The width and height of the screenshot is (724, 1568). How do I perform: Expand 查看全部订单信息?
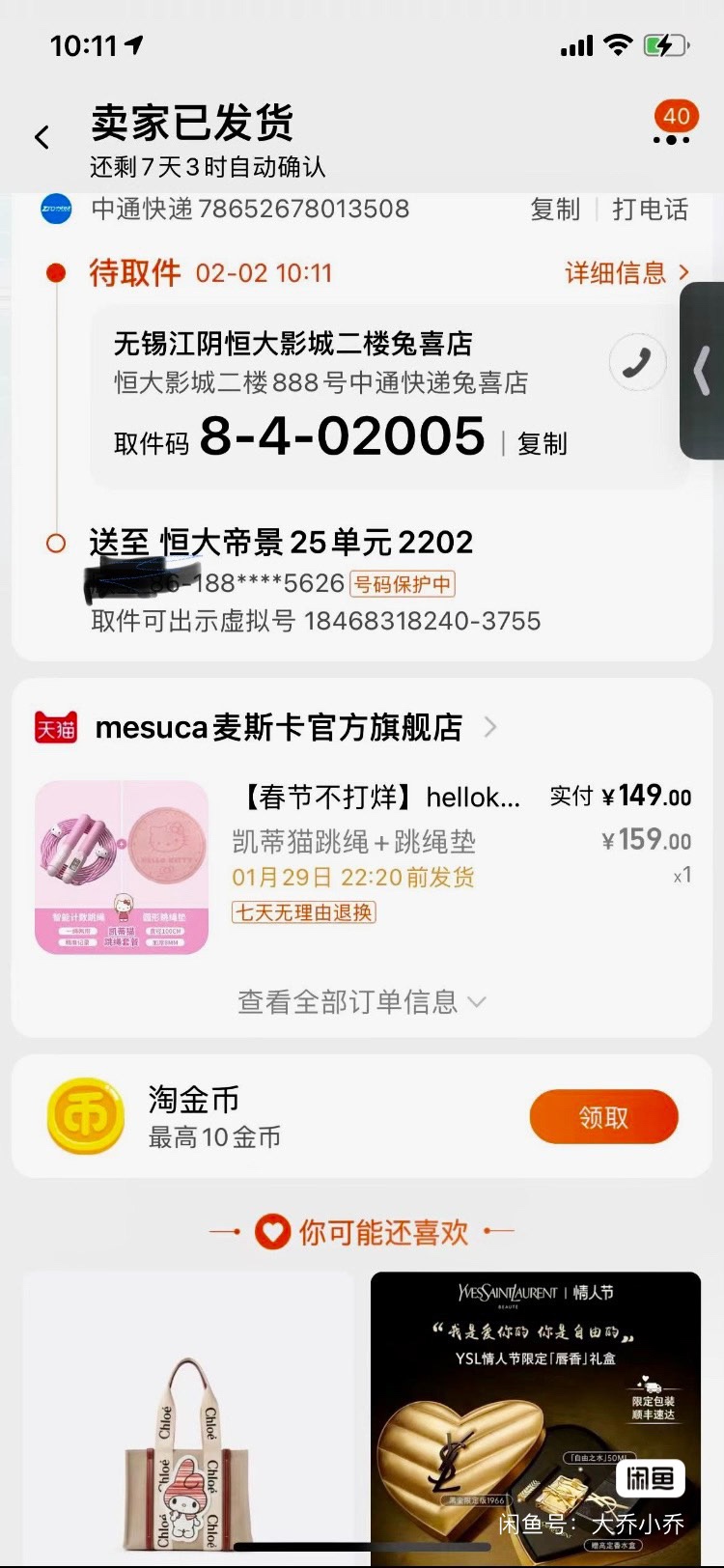(361, 1002)
